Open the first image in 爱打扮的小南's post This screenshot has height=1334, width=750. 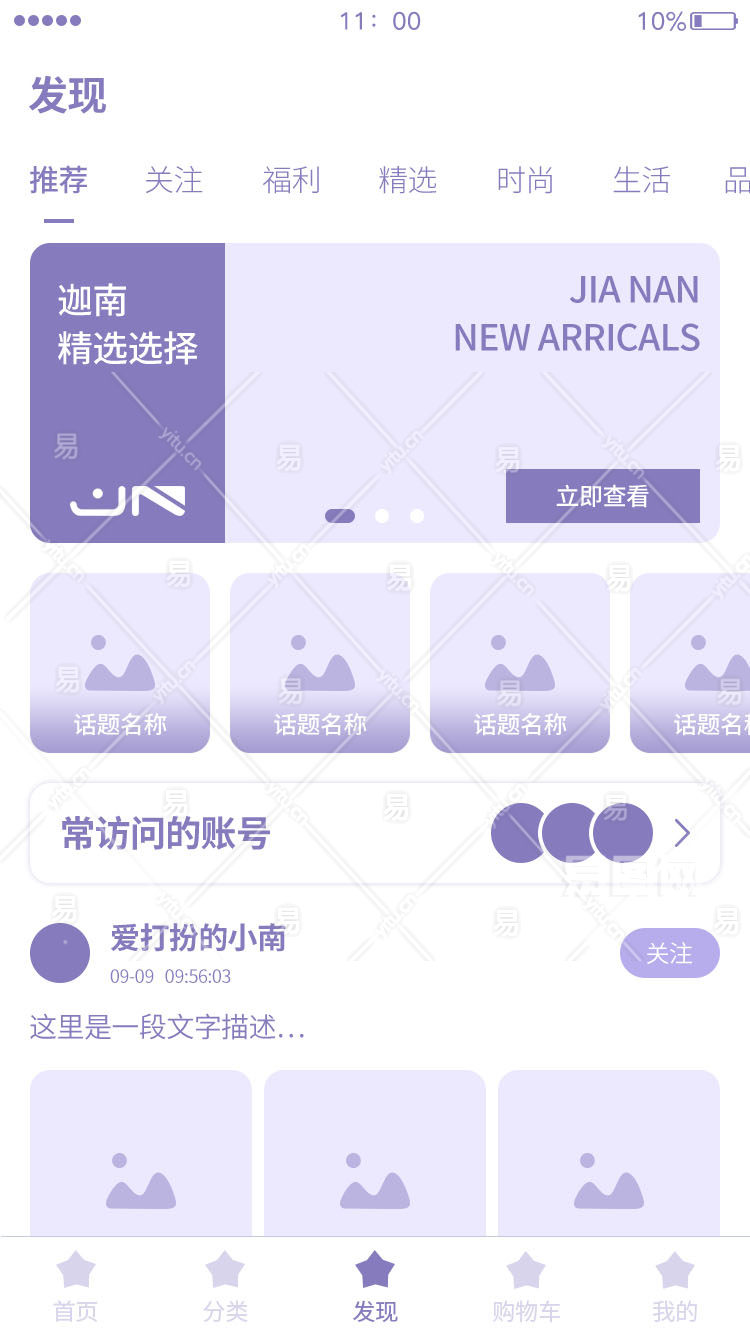[141, 1155]
